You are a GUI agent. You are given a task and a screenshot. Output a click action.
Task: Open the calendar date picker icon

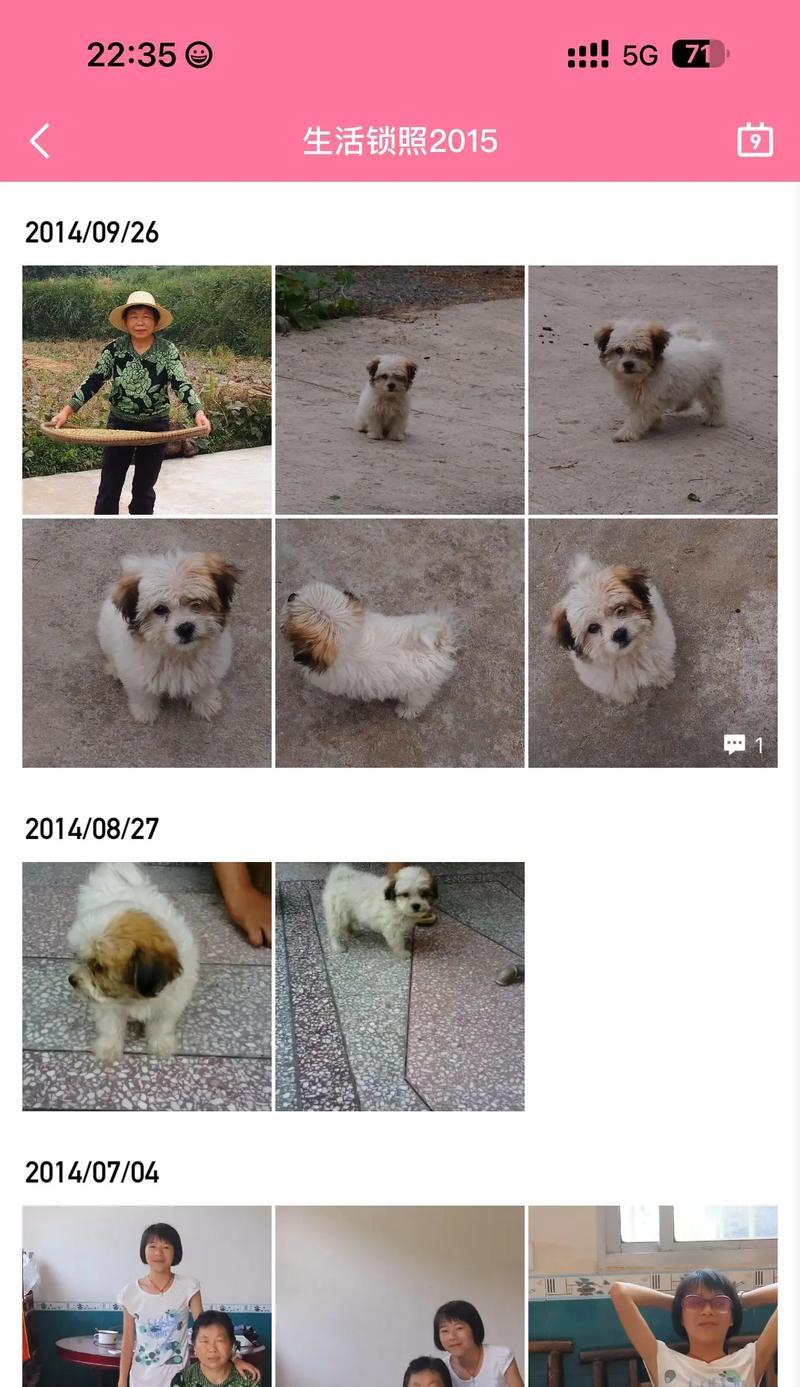(x=755, y=140)
